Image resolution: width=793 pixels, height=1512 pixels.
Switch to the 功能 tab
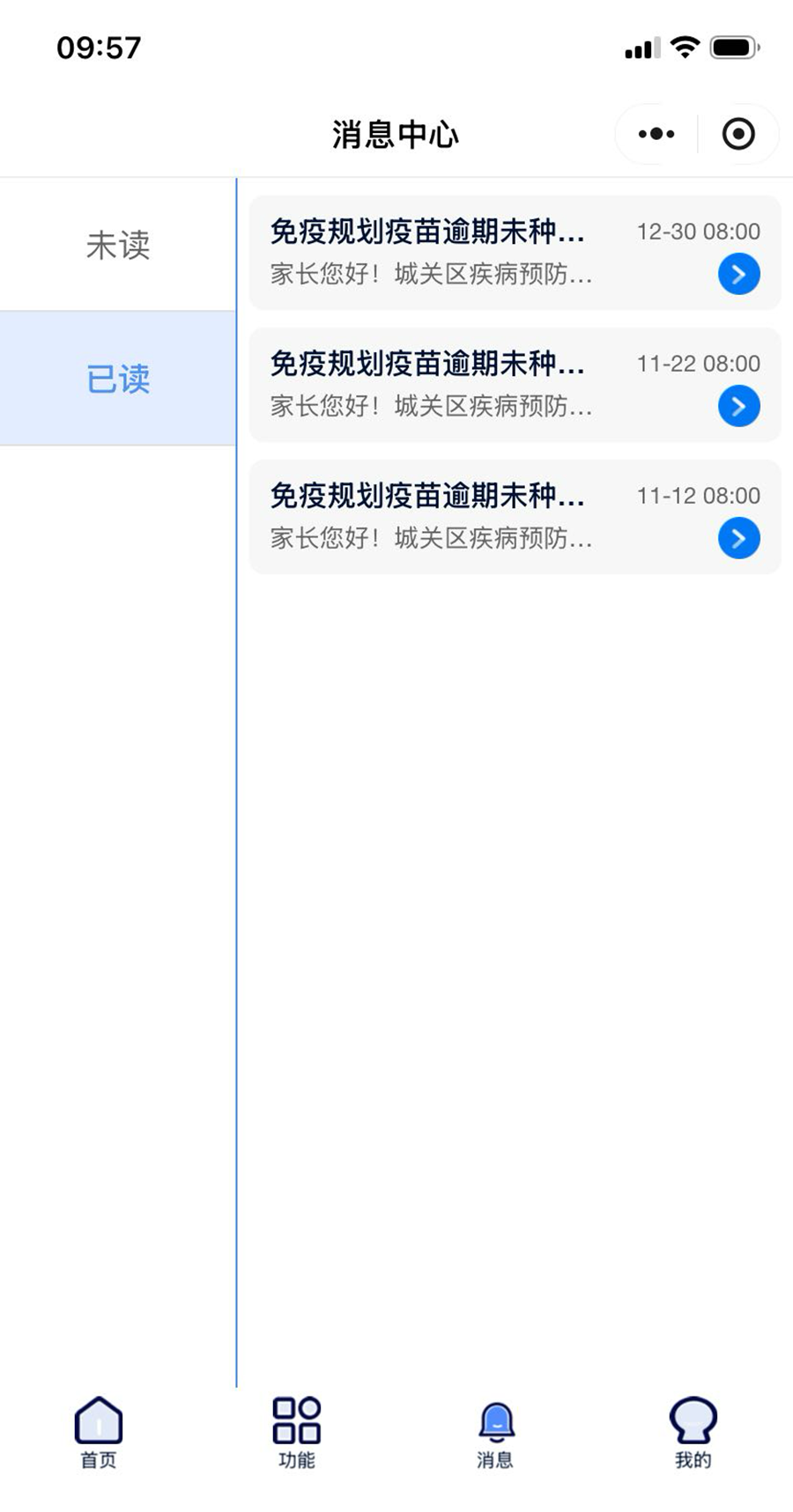pyautogui.click(x=296, y=1433)
